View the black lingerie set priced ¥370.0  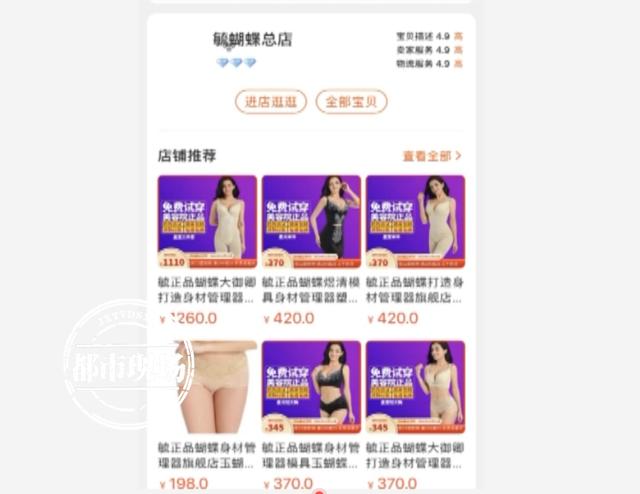(x=311, y=387)
